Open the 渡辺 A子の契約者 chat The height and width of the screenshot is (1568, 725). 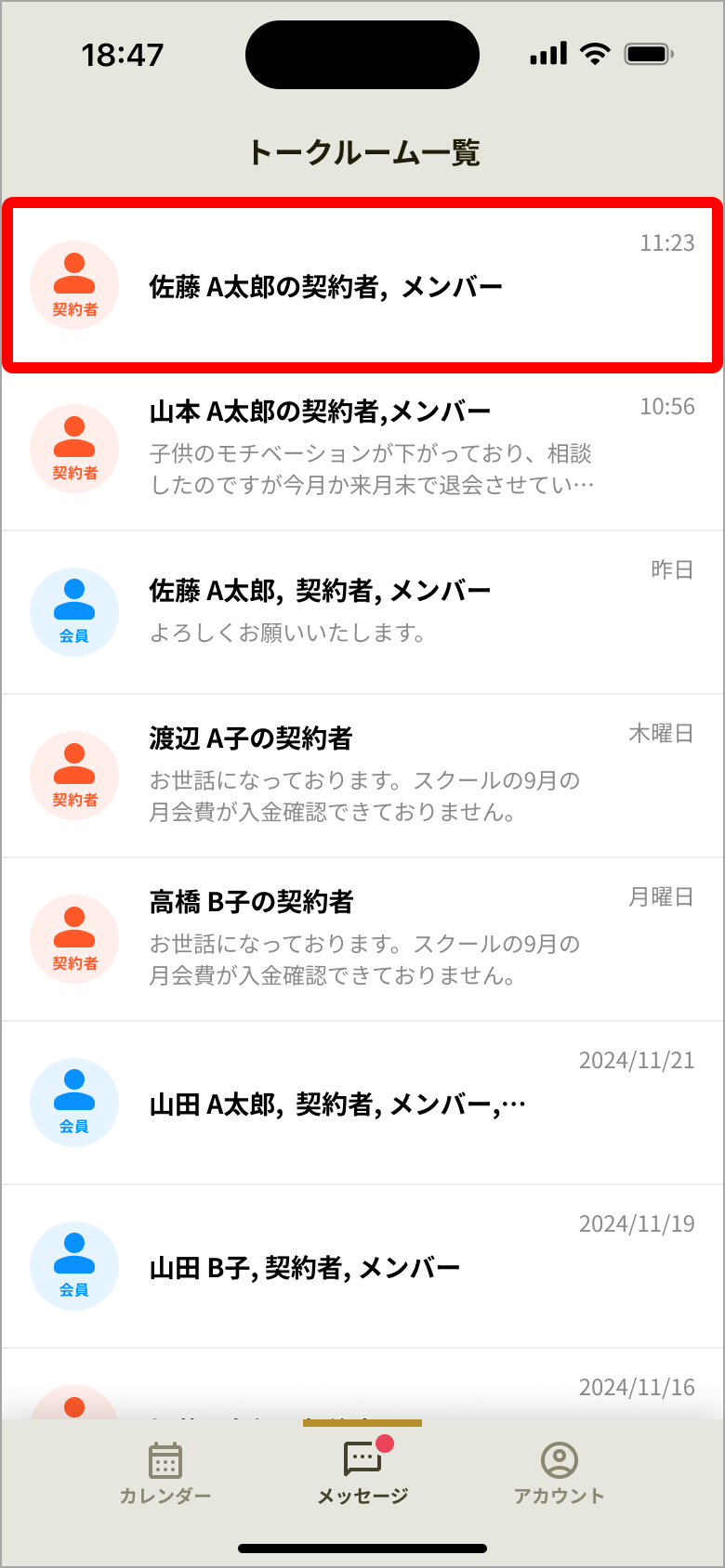pos(362,775)
